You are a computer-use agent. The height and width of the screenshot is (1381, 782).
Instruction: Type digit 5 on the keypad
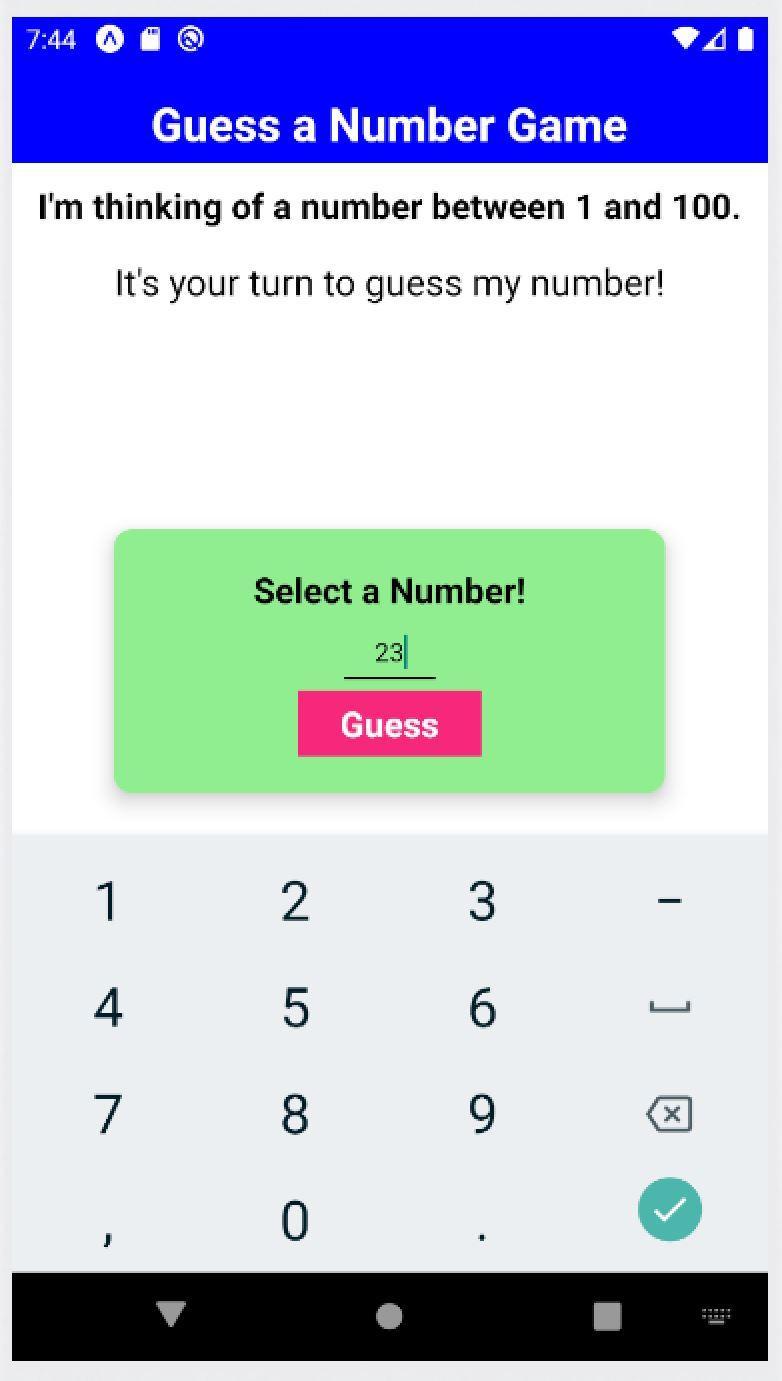(x=295, y=1007)
